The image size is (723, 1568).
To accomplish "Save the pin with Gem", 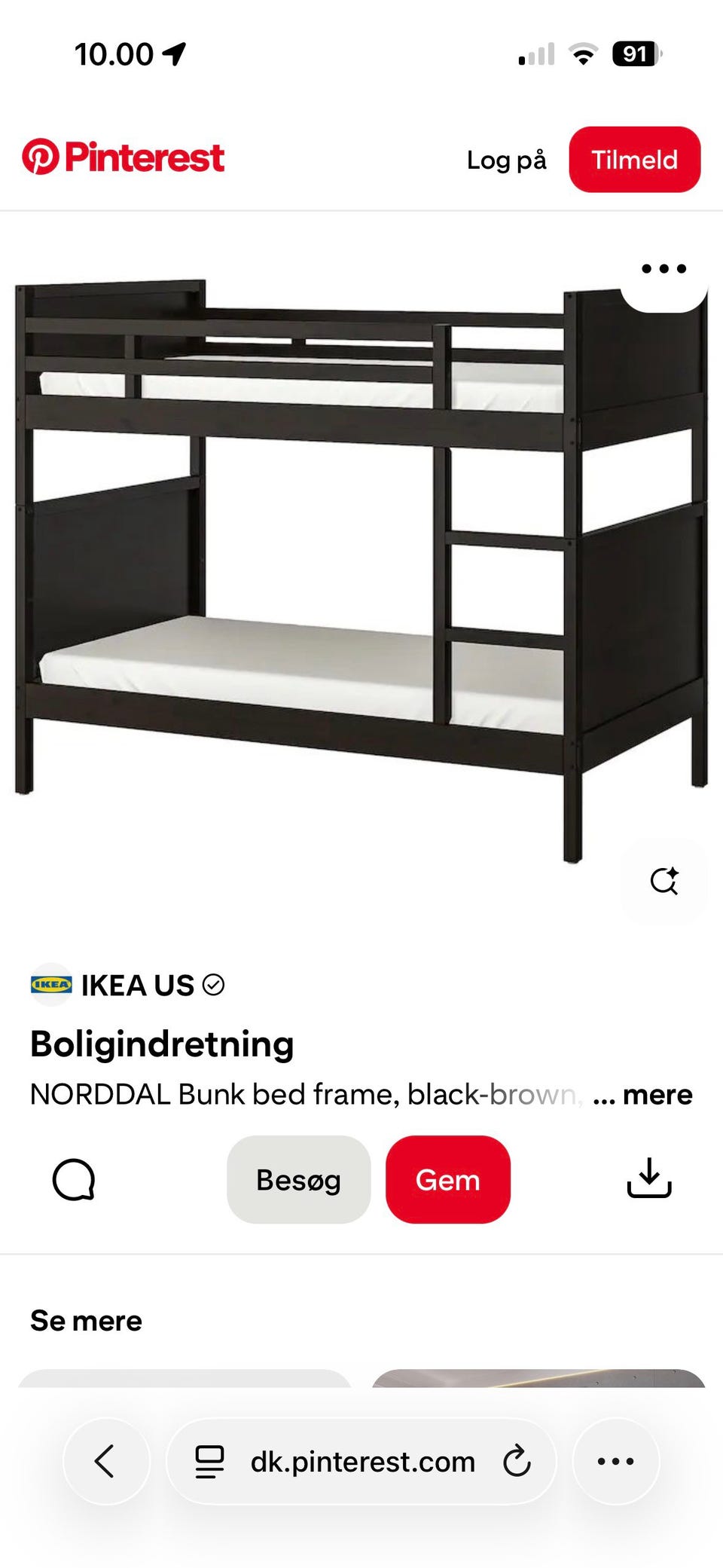I will 448,1179.
